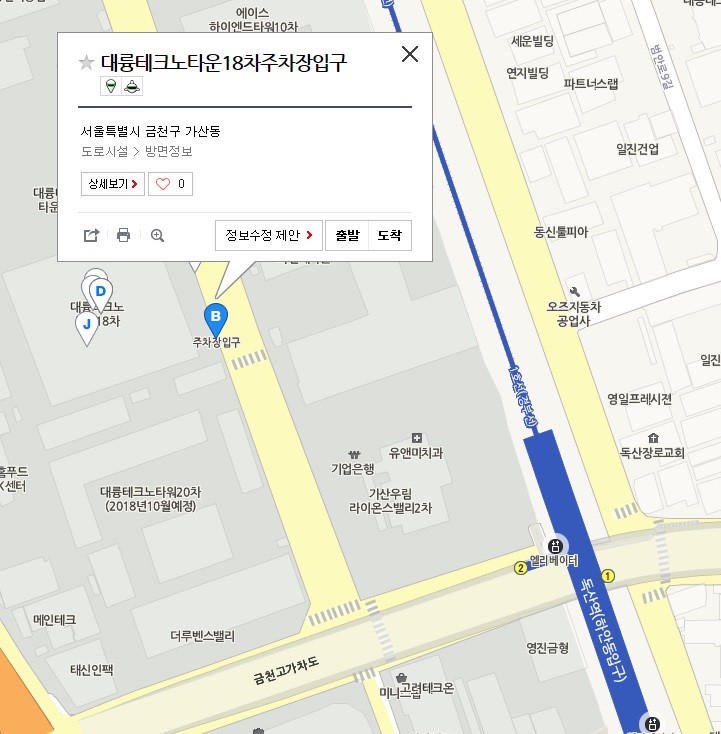Open 정보수정 제안 to suggest an edit

click(x=269, y=235)
